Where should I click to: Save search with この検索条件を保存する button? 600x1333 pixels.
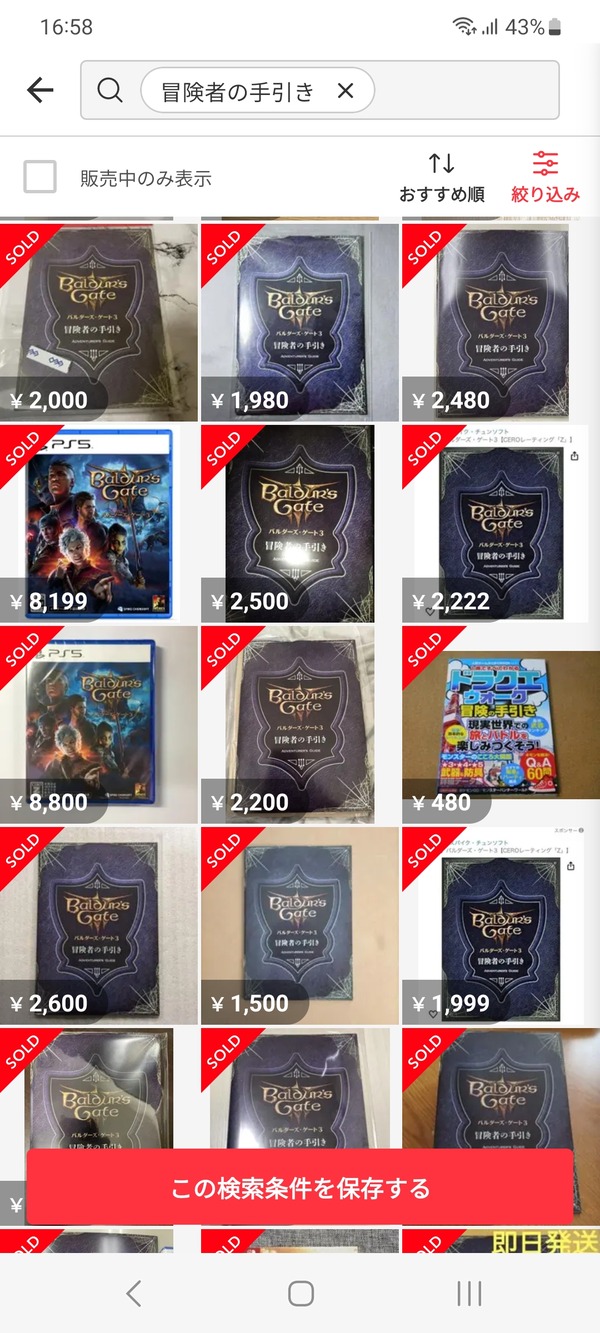click(x=300, y=1188)
